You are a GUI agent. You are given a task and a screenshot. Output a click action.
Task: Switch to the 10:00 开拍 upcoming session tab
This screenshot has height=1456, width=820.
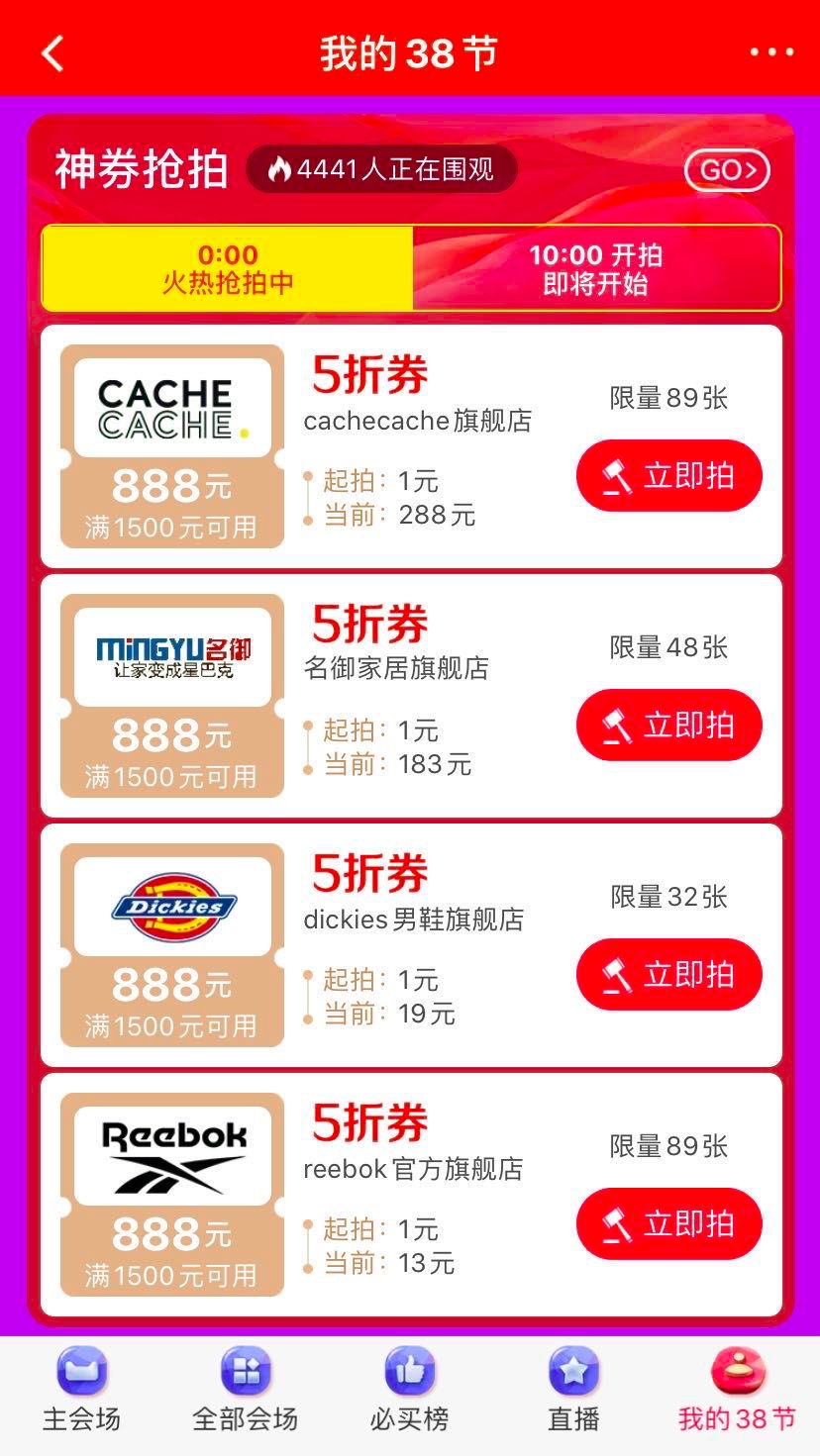pyautogui.click(x=595, y=267)
